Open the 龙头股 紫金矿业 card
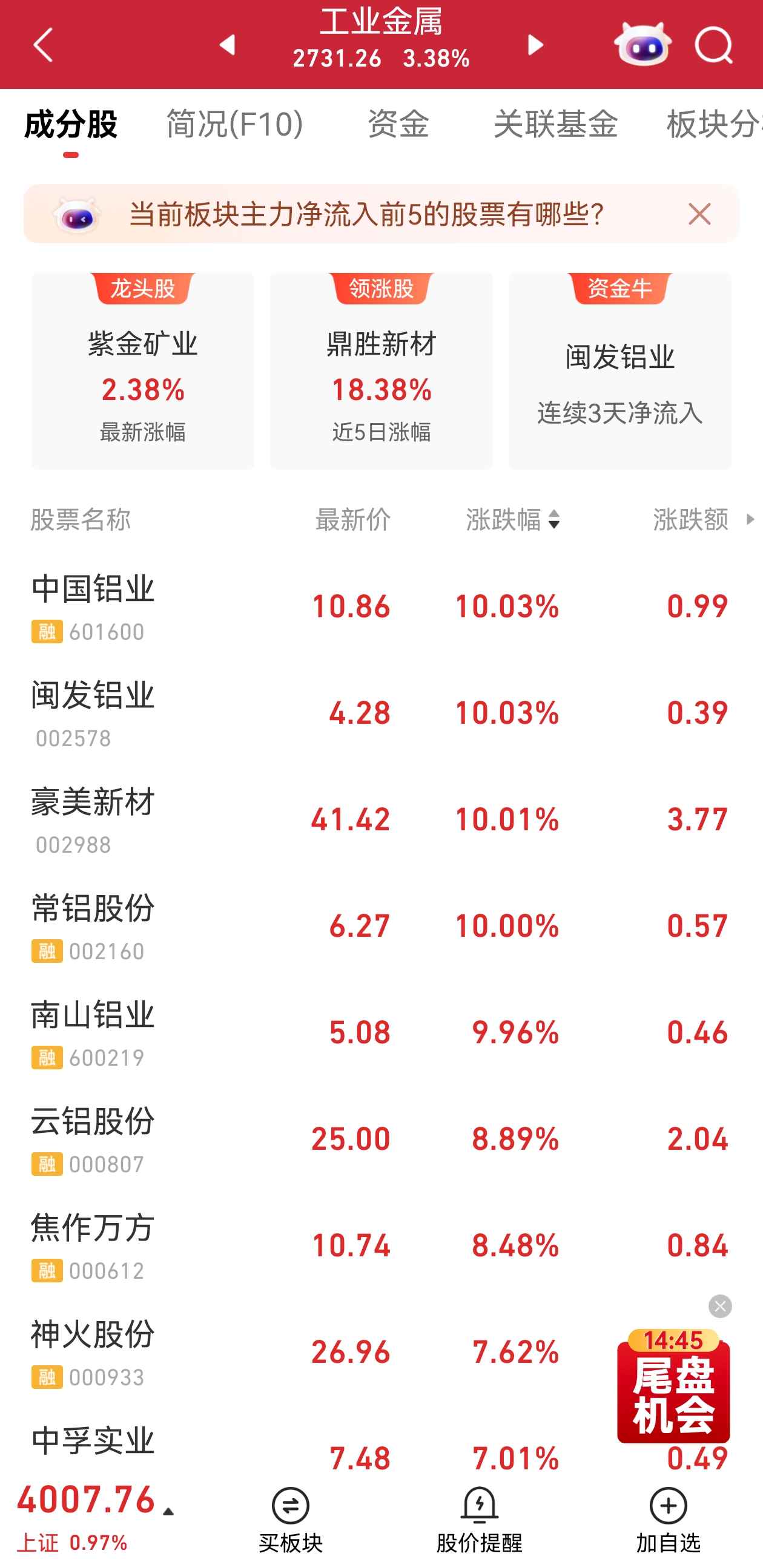 click(x=142, y=372)
